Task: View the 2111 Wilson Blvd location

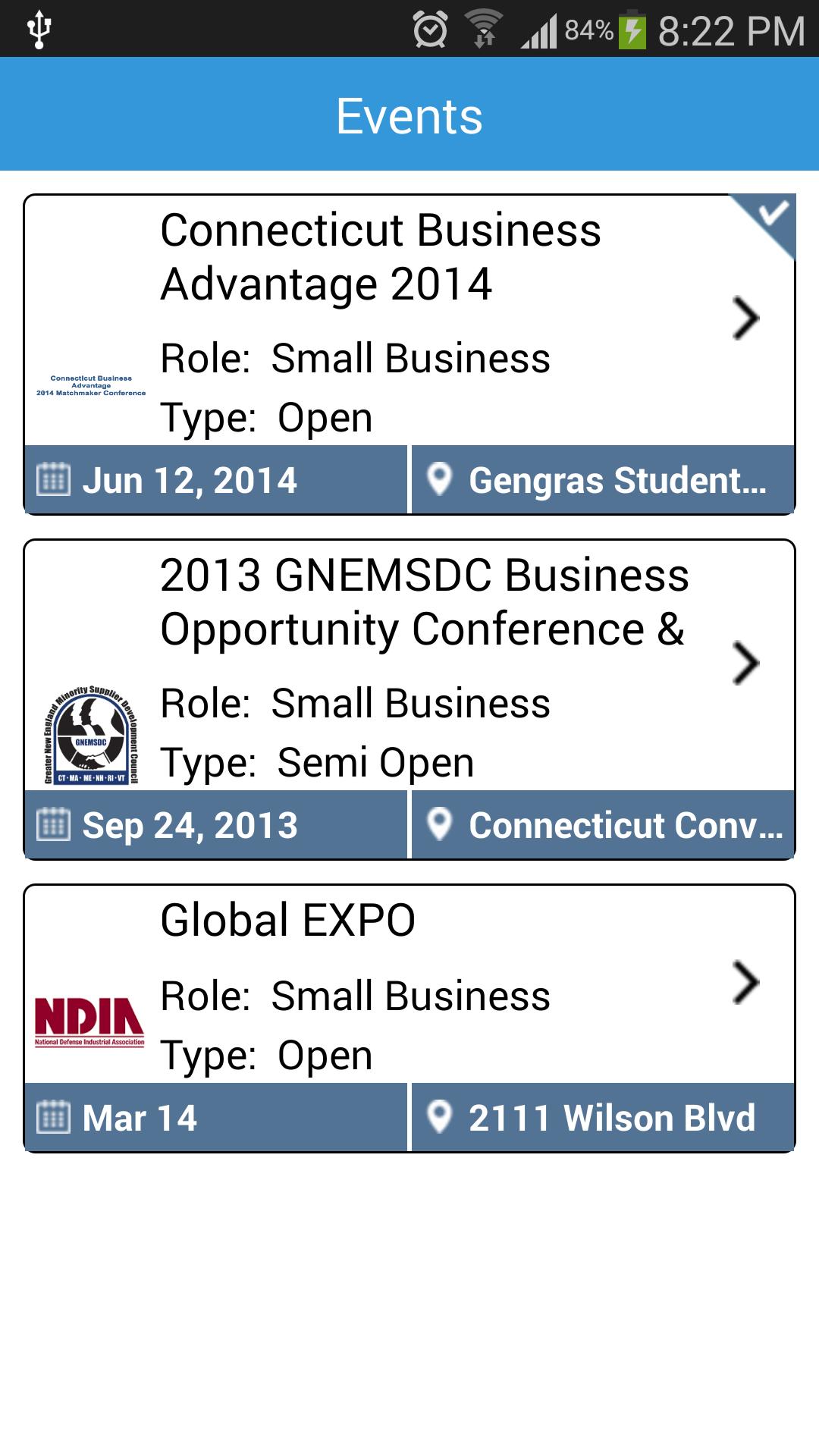Action: [x=603, y=1118]
